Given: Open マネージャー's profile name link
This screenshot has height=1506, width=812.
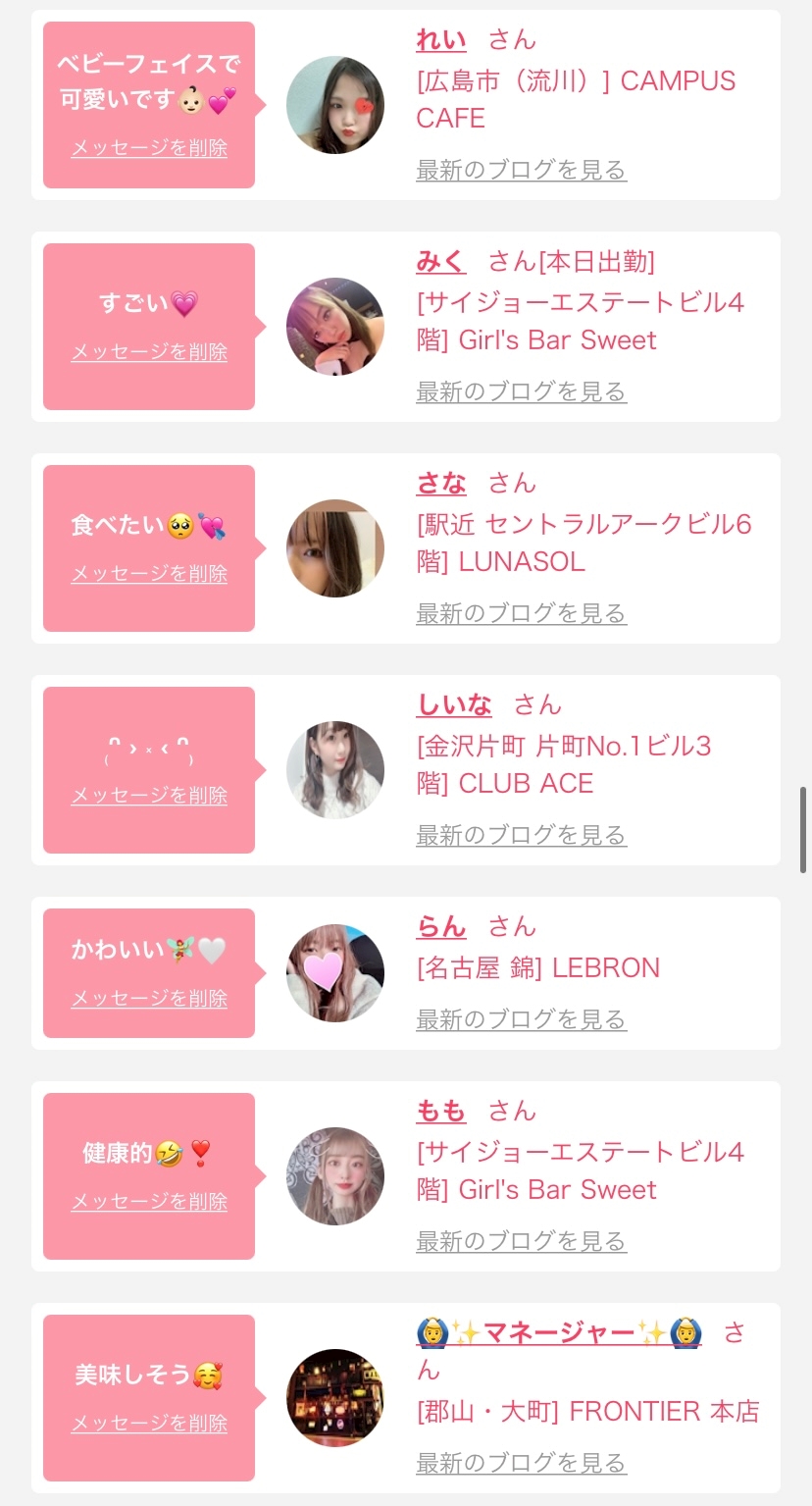Looking at the screenshot, I should tap(559, 1333).
